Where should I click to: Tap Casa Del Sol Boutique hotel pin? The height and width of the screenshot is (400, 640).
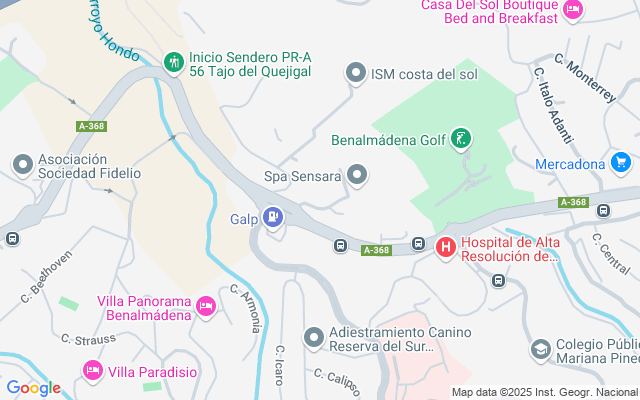pos(573,11)
